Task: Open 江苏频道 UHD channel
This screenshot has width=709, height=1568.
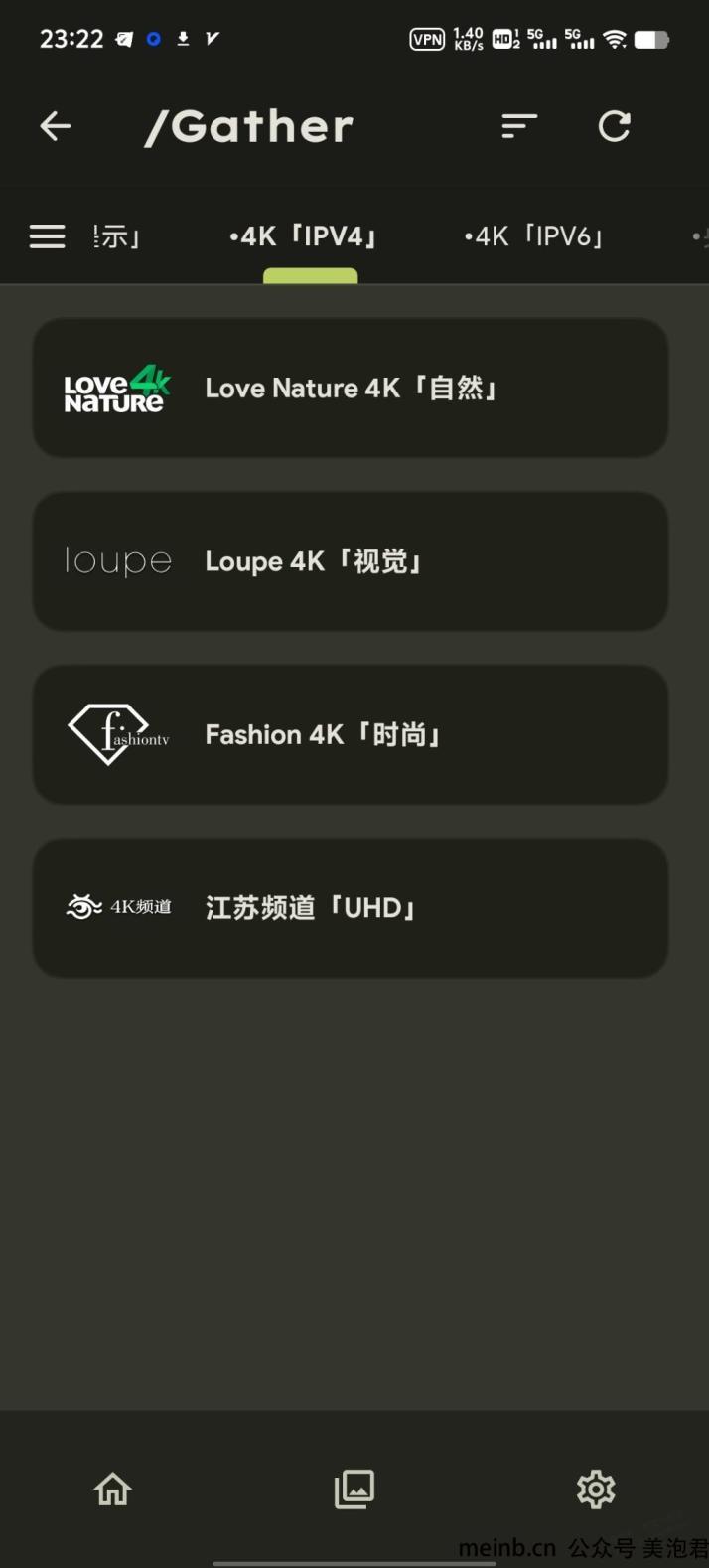Action: coord(350,907)
